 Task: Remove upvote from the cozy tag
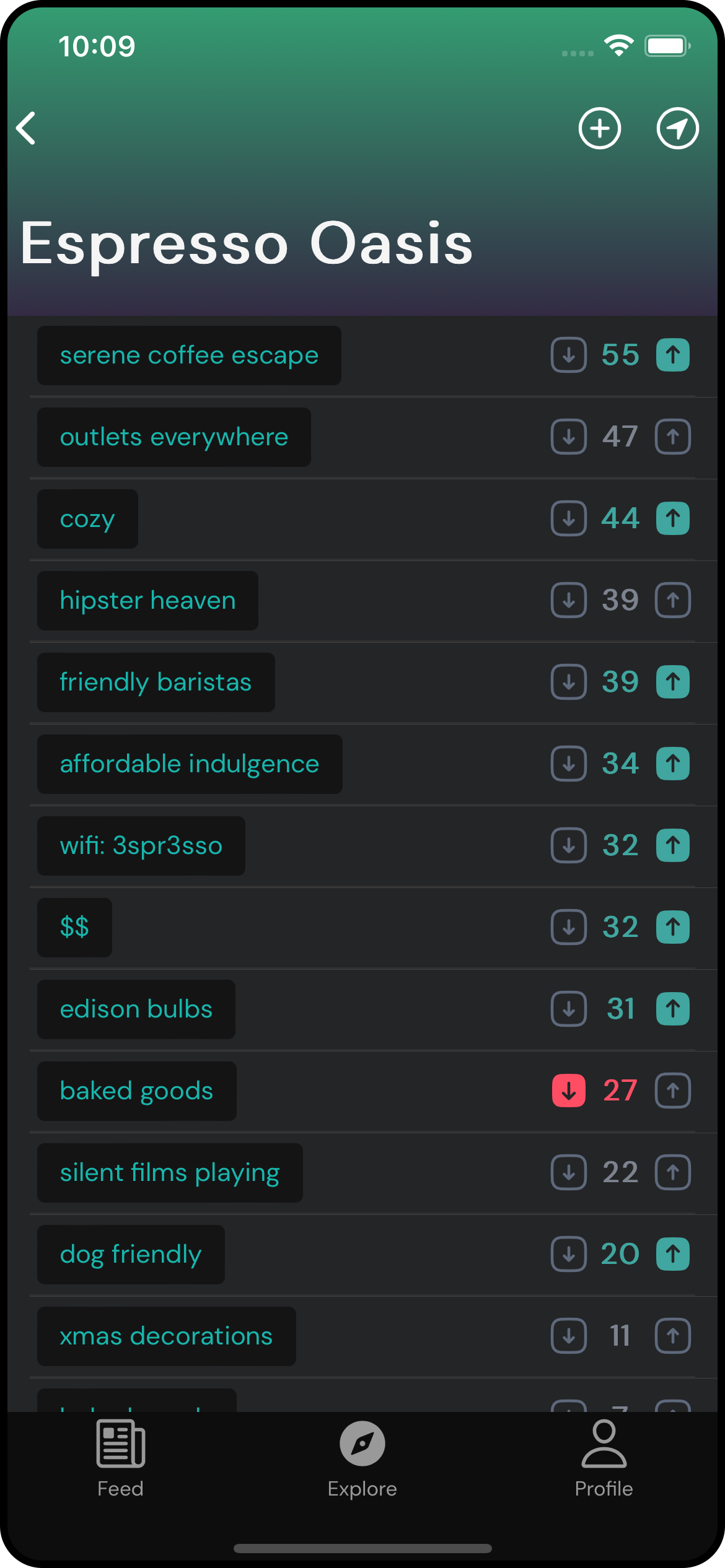672,518
